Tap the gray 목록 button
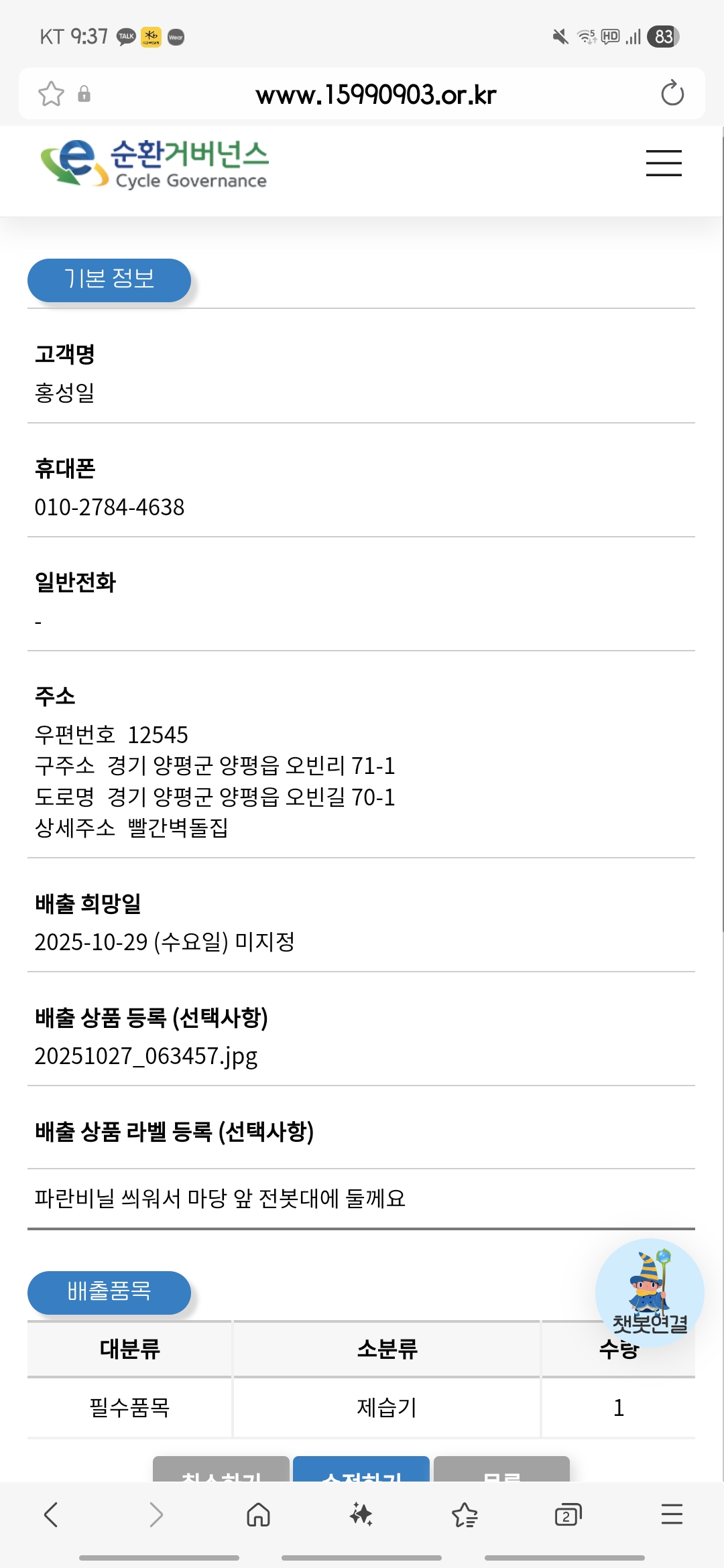 (x=501, y=1470)
